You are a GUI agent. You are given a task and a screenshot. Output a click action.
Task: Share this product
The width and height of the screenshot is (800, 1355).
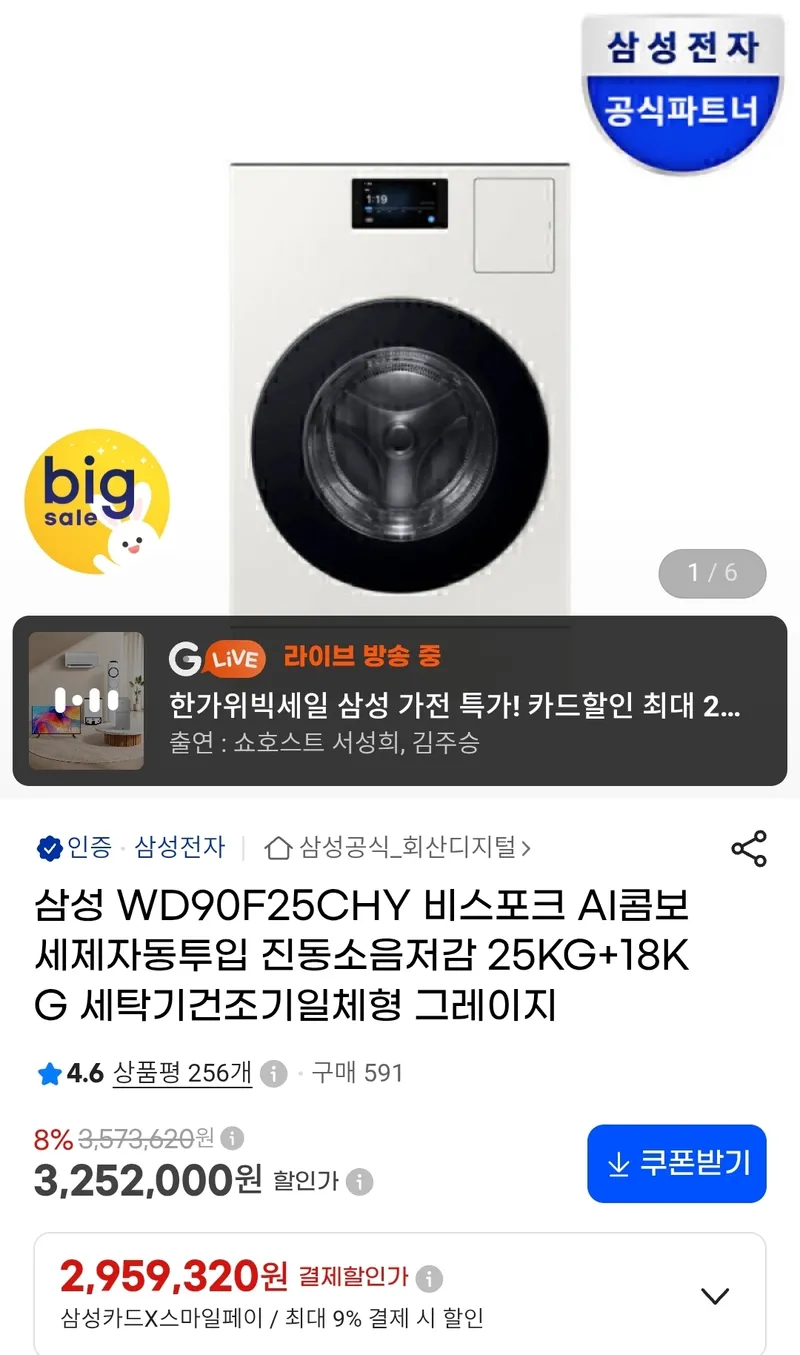coord(749,848)
